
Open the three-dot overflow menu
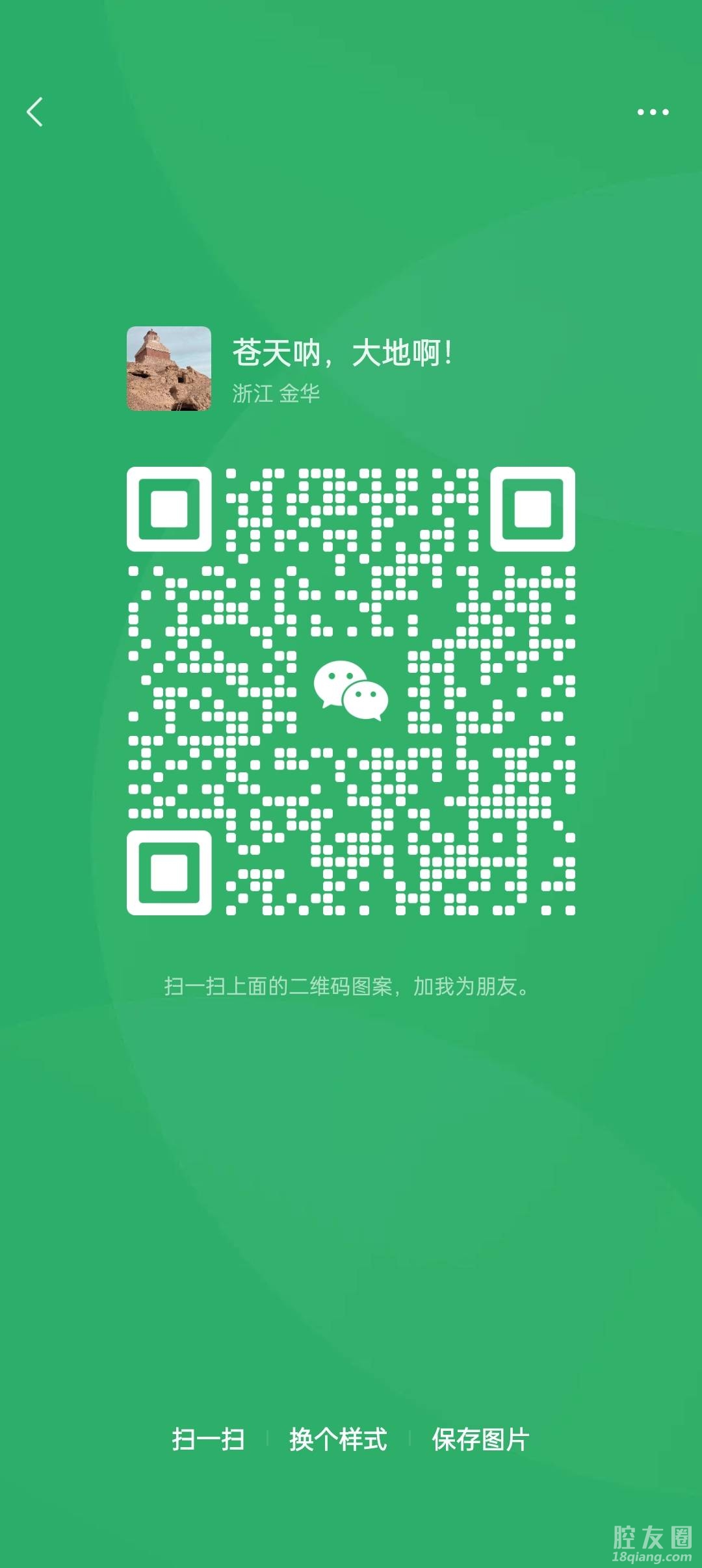pos(653,112)
